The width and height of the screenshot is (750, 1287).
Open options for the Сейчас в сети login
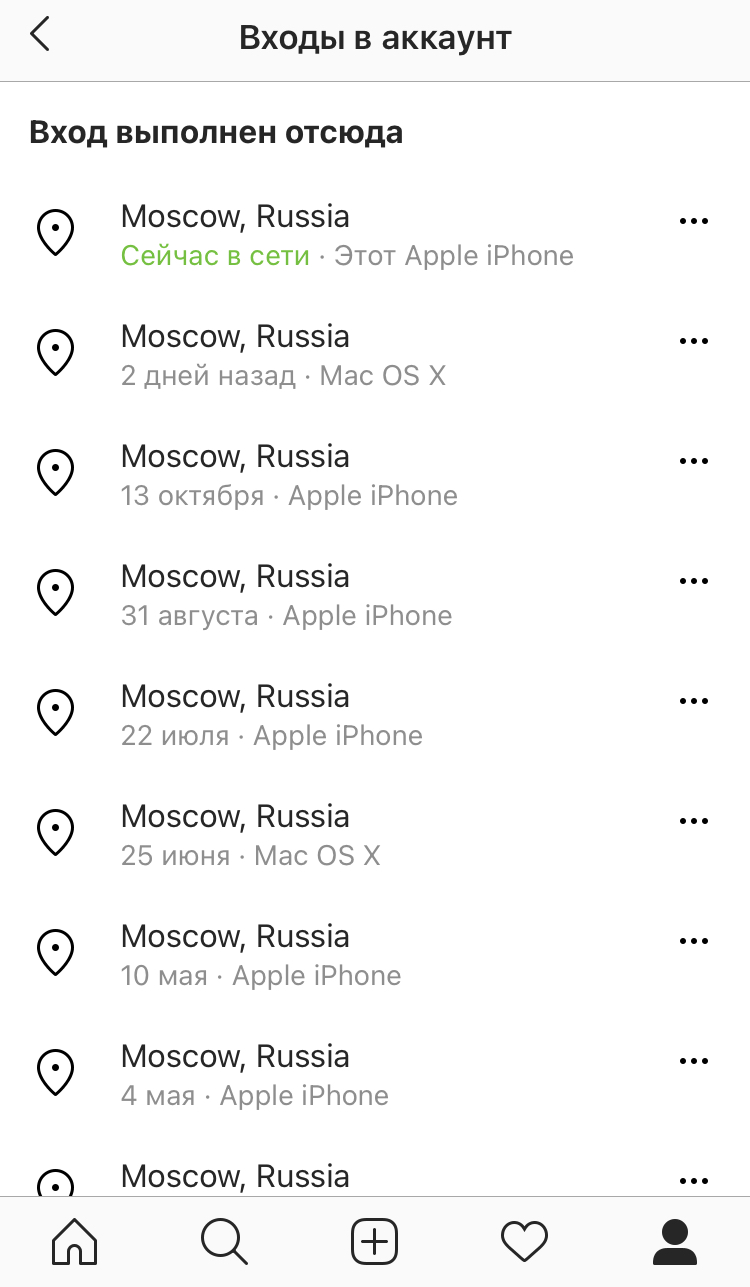click(x=693, y=221)
